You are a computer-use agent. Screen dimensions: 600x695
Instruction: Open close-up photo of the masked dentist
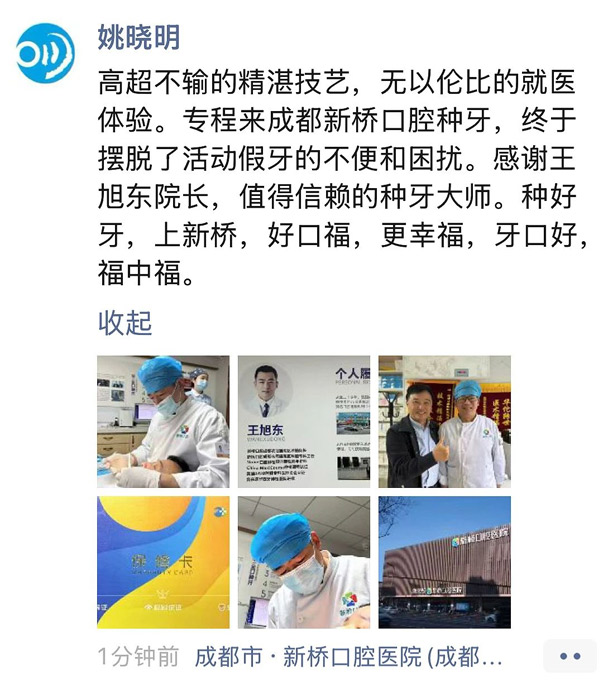tap(303, 561)
